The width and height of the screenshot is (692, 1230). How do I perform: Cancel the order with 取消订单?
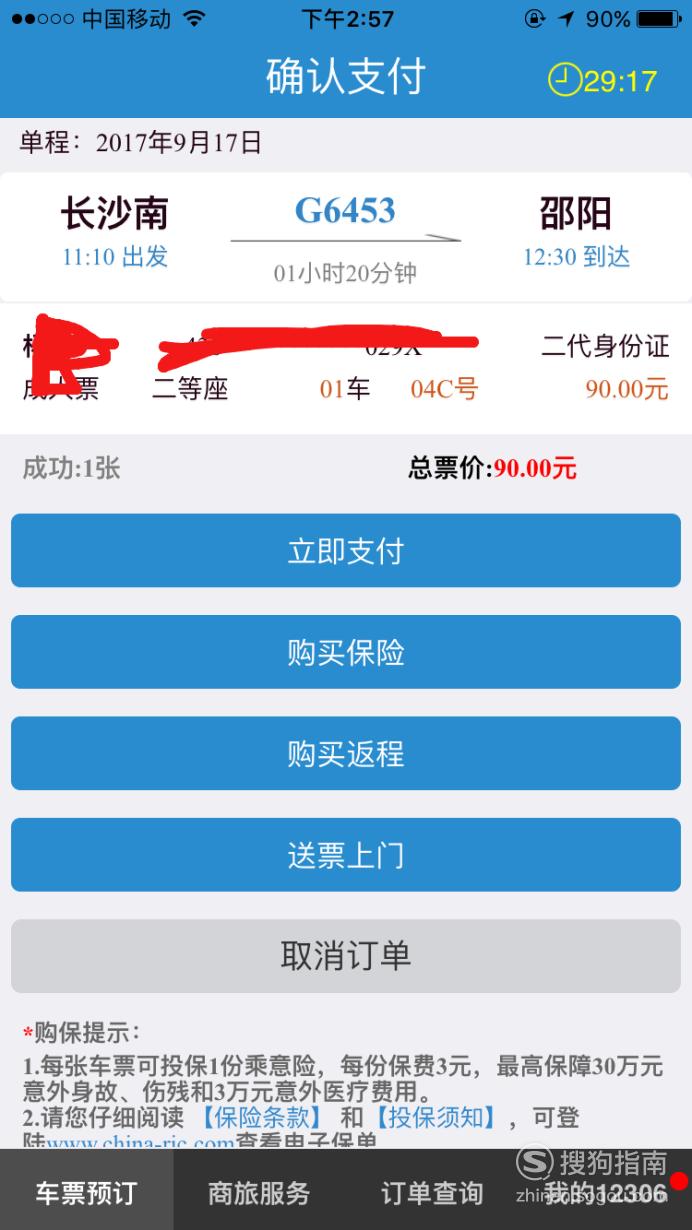(346, 956)
